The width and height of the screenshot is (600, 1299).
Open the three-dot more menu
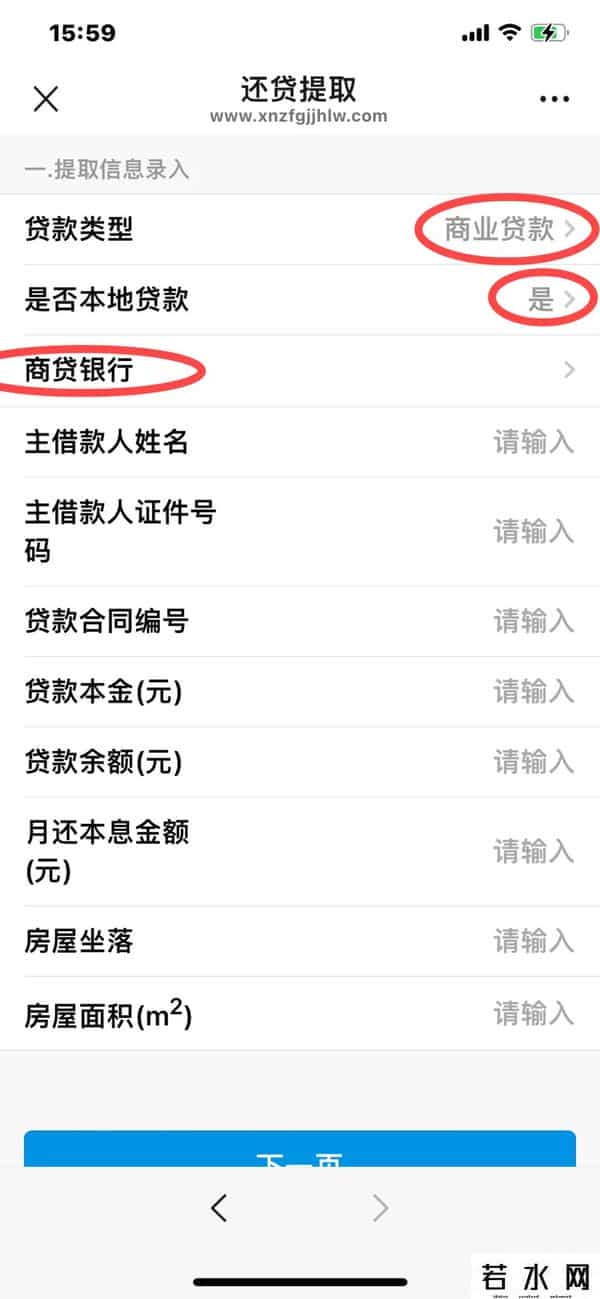click(x=554, y=98)
